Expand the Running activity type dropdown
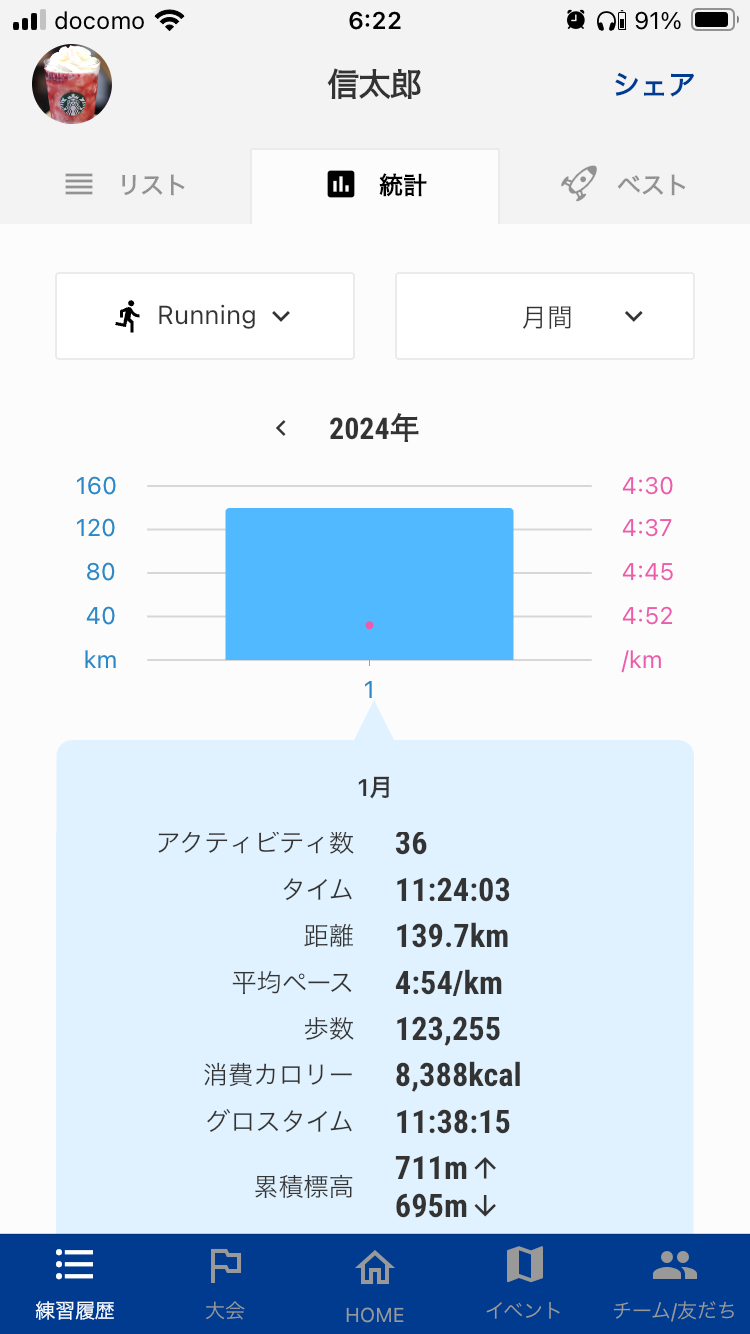The width and height of the screenshot is (750, 1334). [205, 316]
